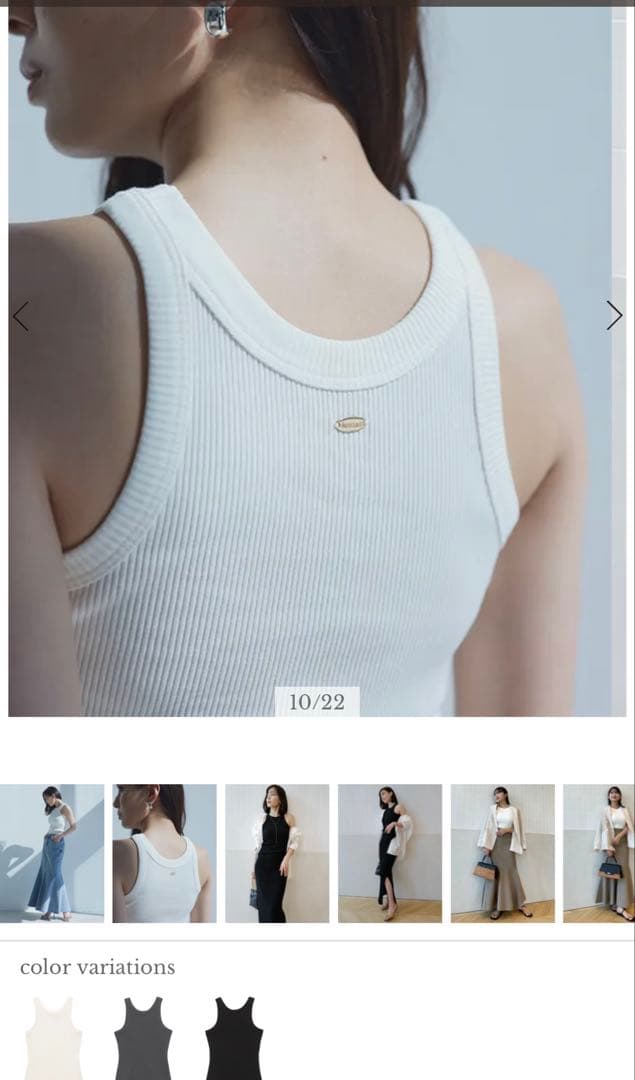Open the black dress side-pose thumbnail
Image resolution: width=635 pixels, height=1080 pixels.
(390, 853)
